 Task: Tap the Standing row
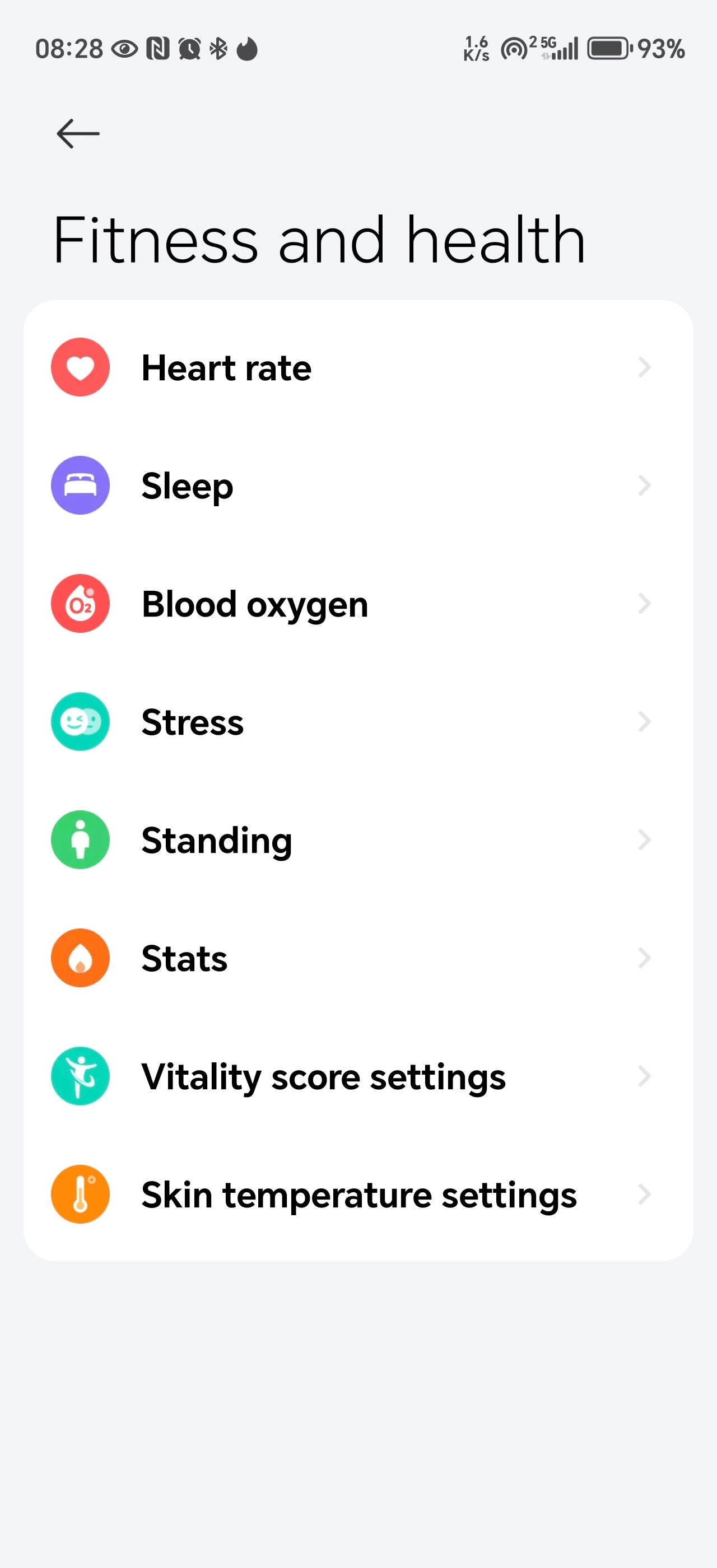[358, 840]
